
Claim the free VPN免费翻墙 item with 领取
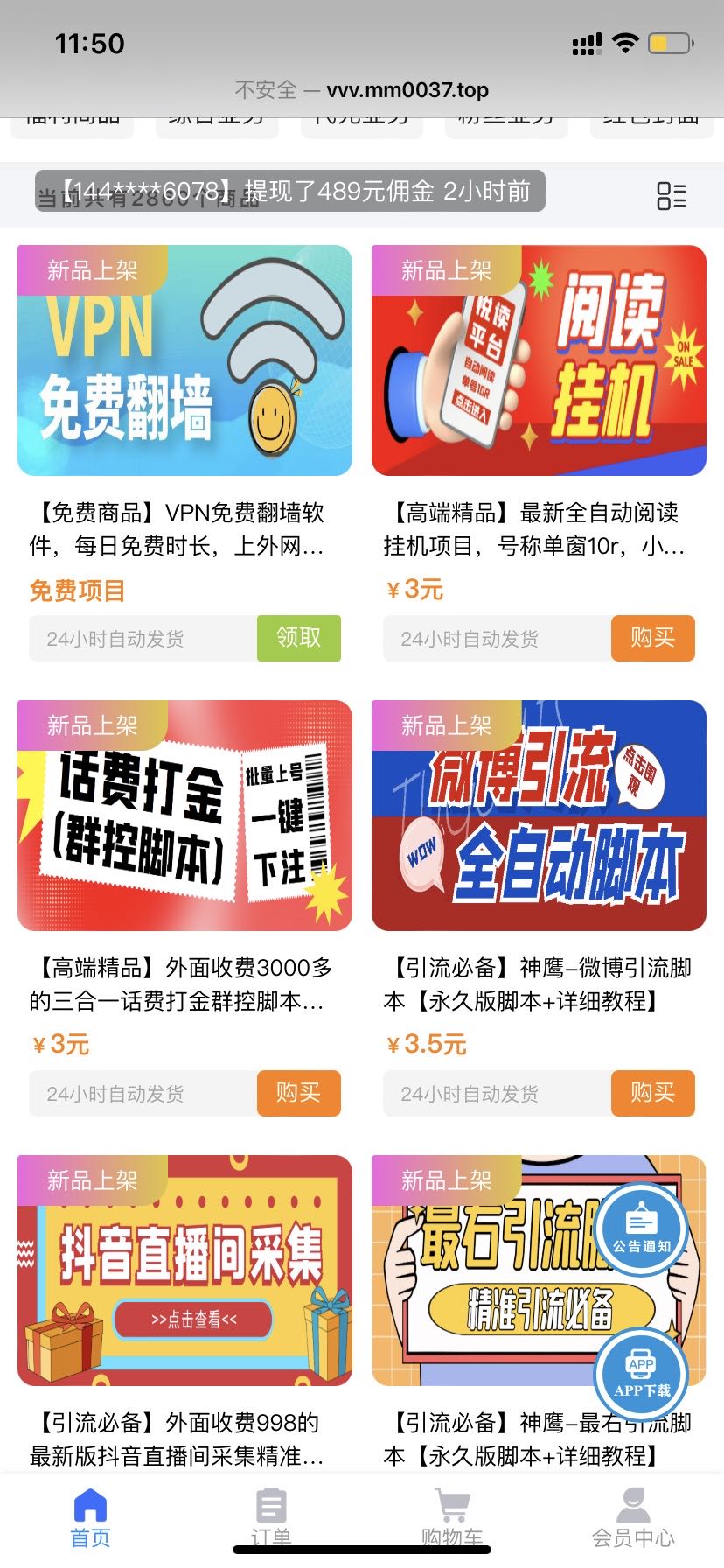tap(298, 638)
